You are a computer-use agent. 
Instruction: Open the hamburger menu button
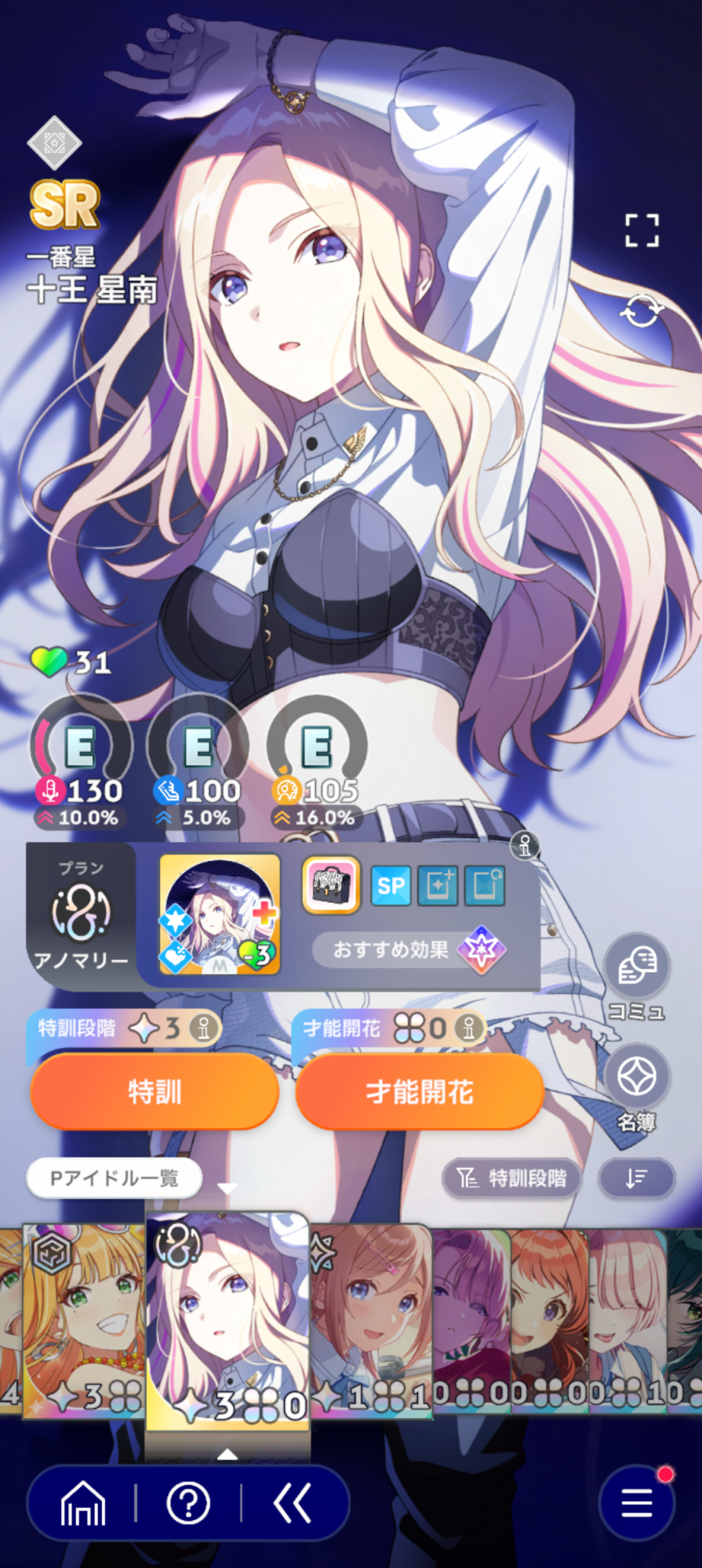pyautogui.click(x=637, y=1503)
